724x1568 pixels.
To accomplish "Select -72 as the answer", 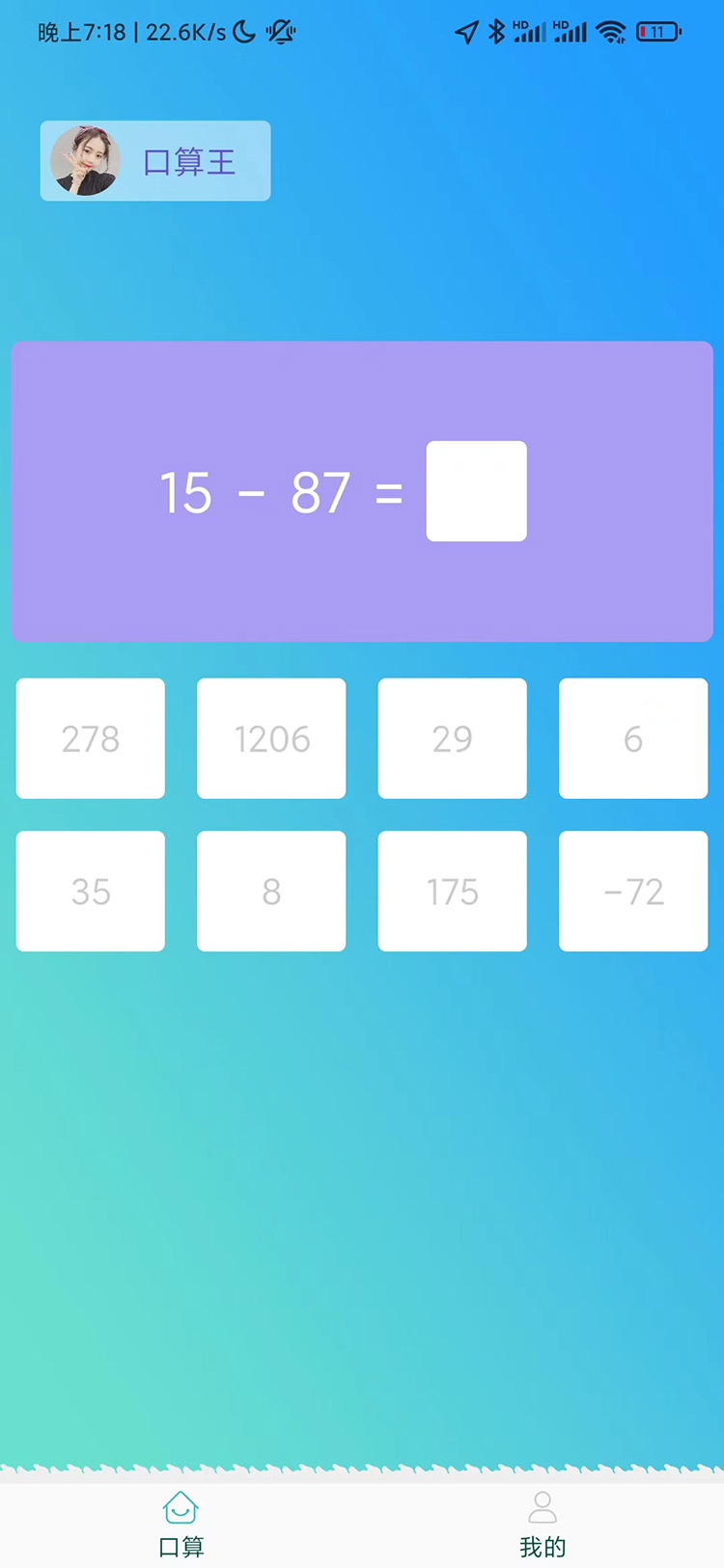I will pyautogui.click(x=633, y=891).
